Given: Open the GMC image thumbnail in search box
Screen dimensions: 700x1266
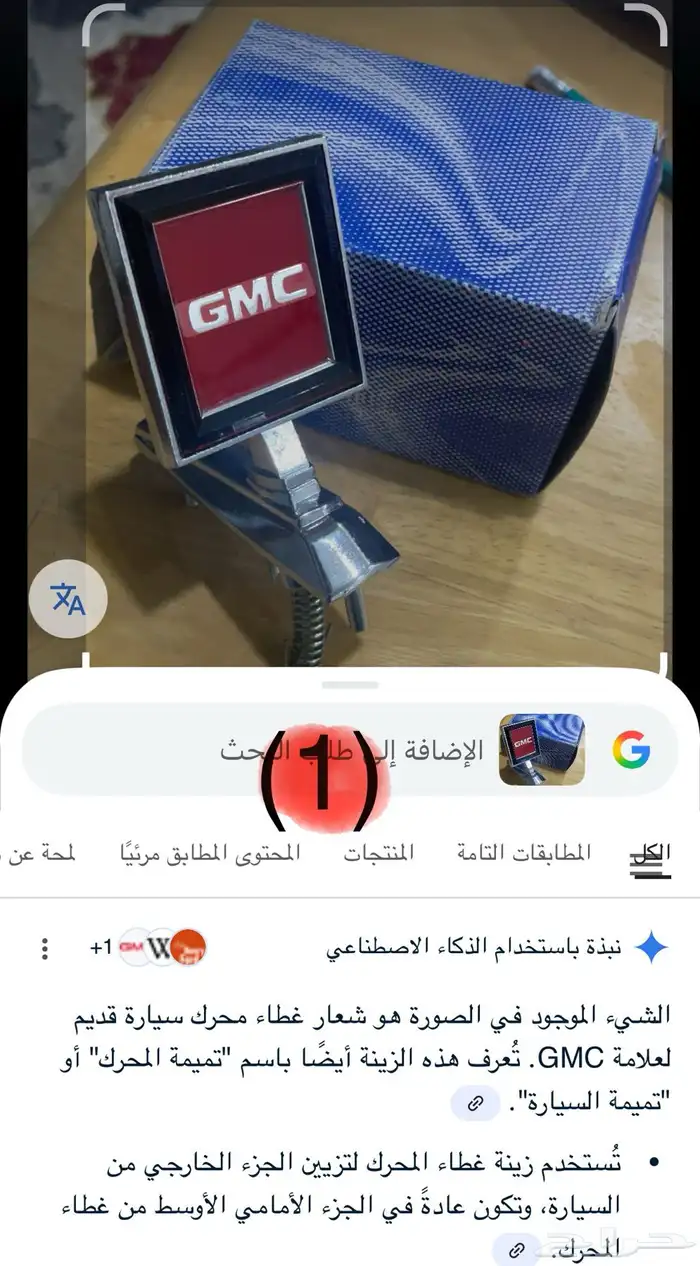Looking at the screenshot, I should tap(541, 749).
